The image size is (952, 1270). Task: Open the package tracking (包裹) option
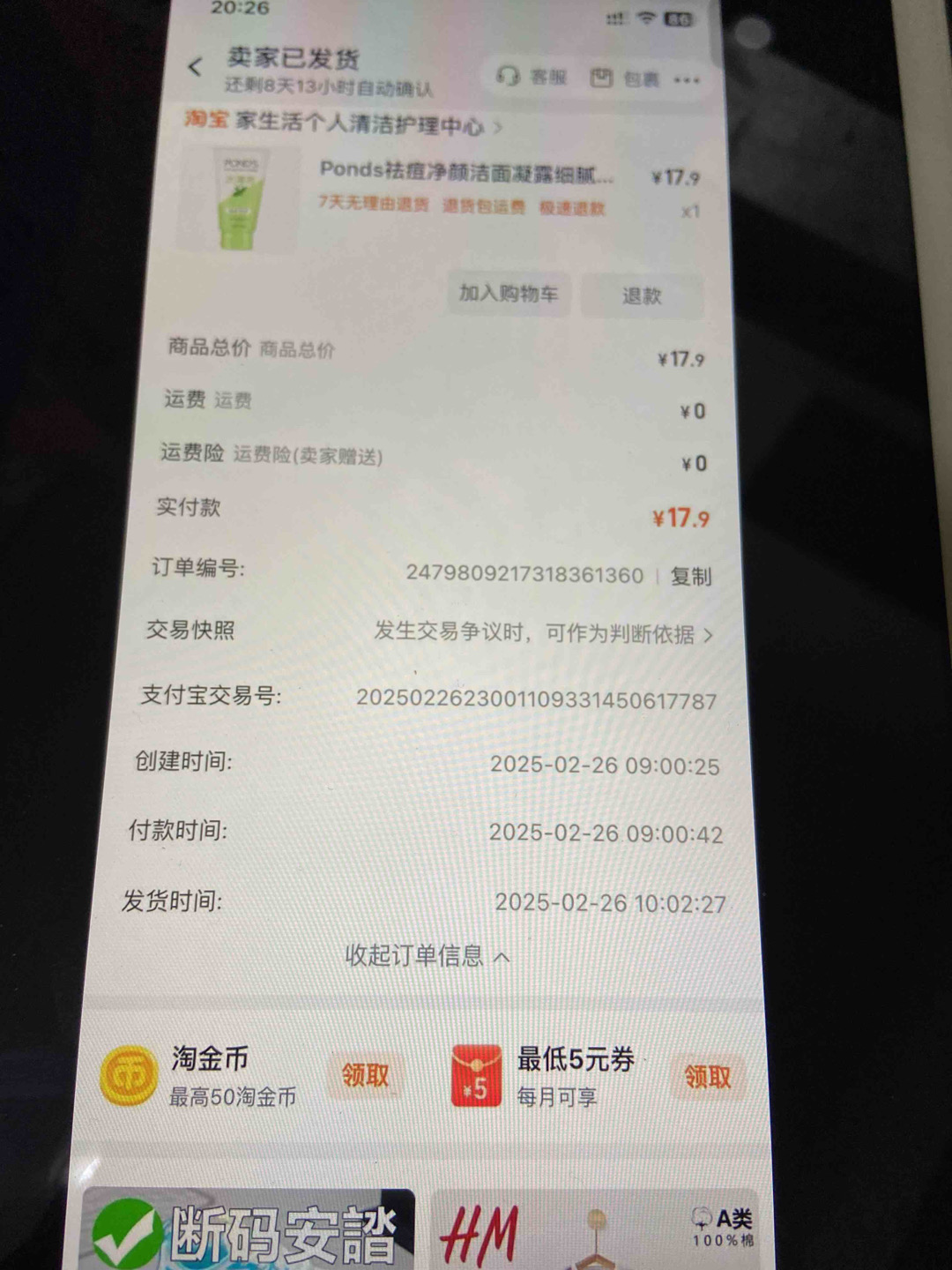pos(624,78)
